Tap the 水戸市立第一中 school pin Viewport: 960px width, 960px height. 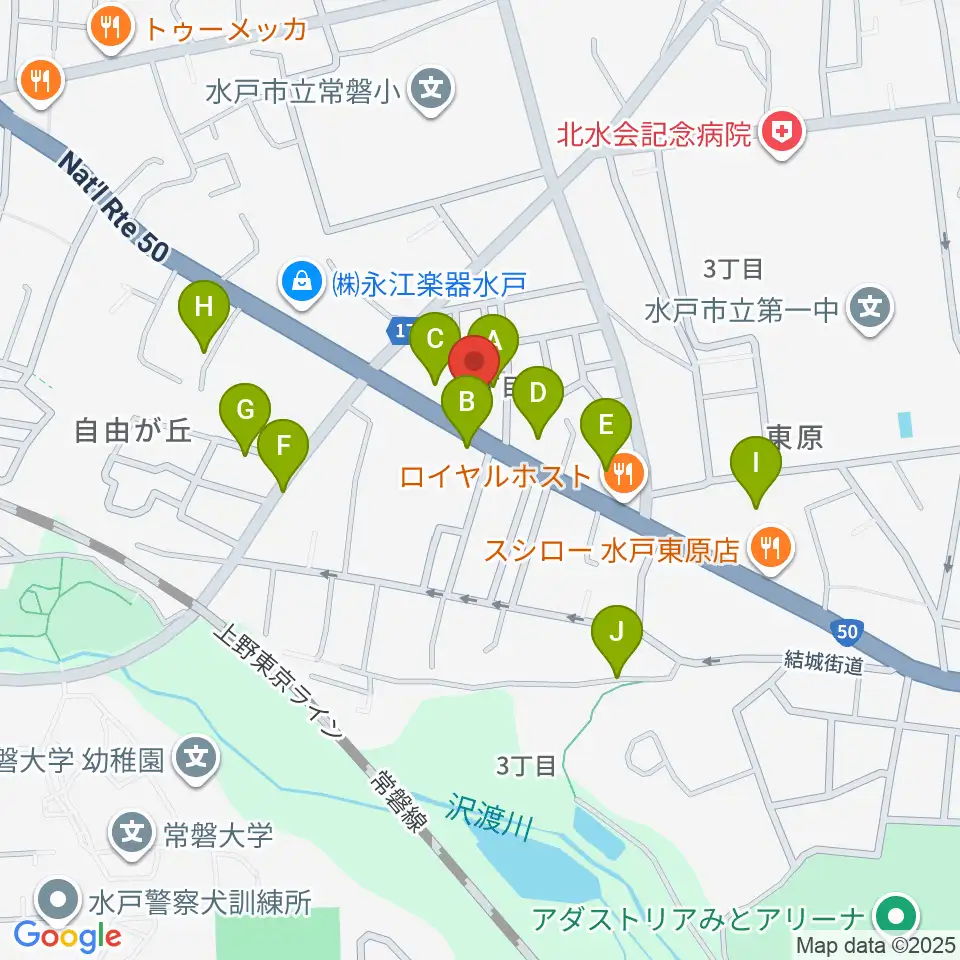tap(870, 310)
